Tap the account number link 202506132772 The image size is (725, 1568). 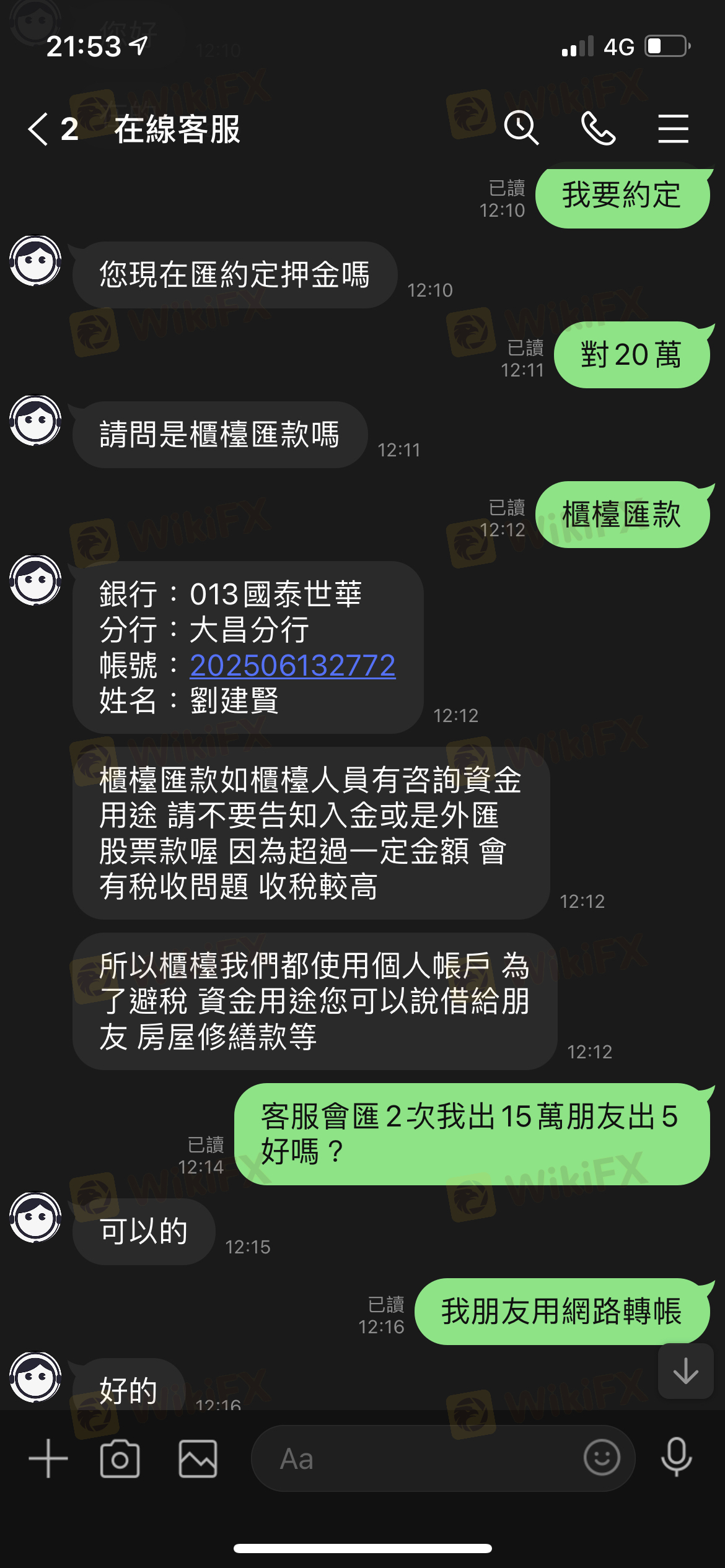coord(292,666)
